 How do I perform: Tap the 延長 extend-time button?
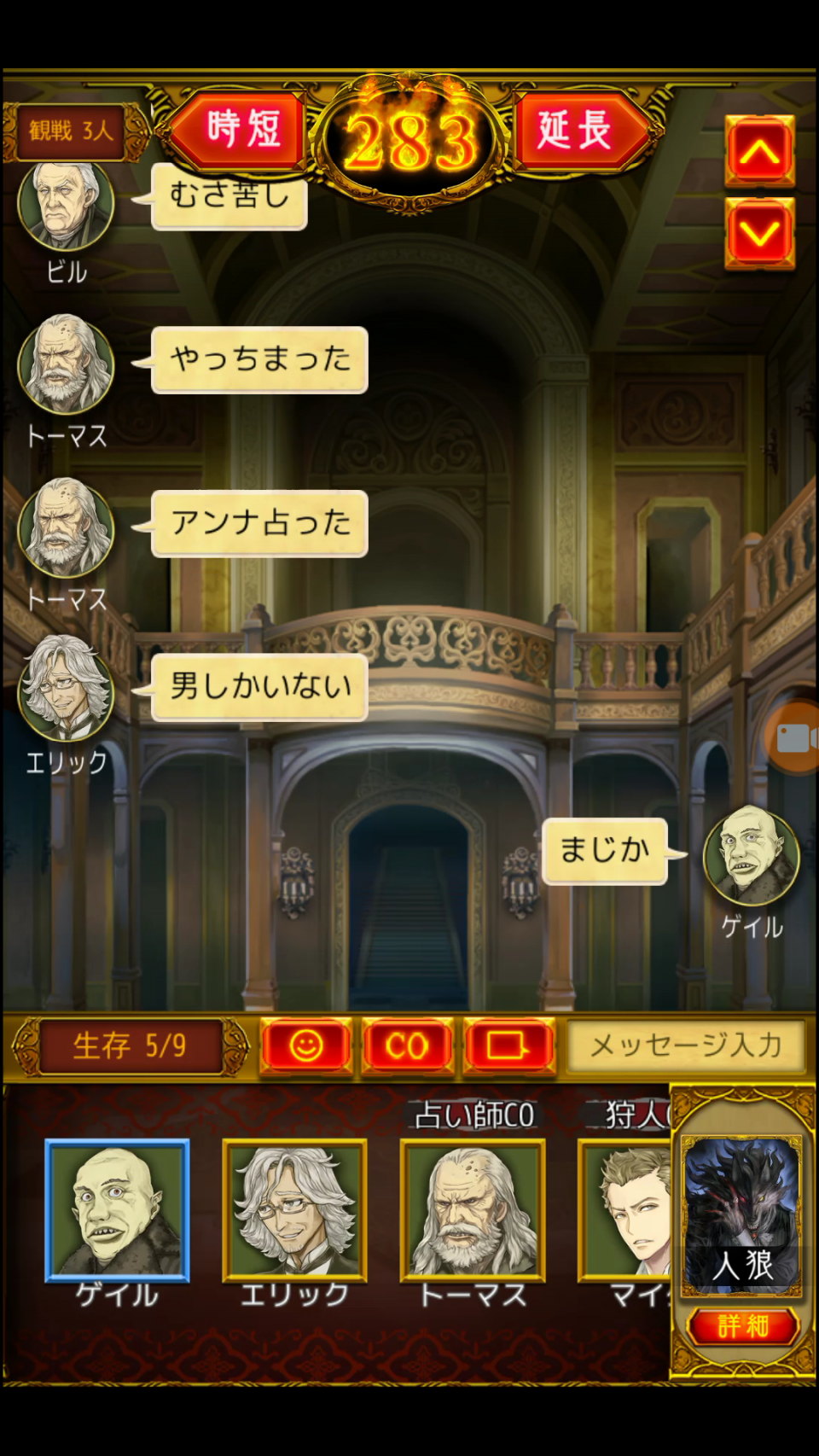tap(577, 130)
